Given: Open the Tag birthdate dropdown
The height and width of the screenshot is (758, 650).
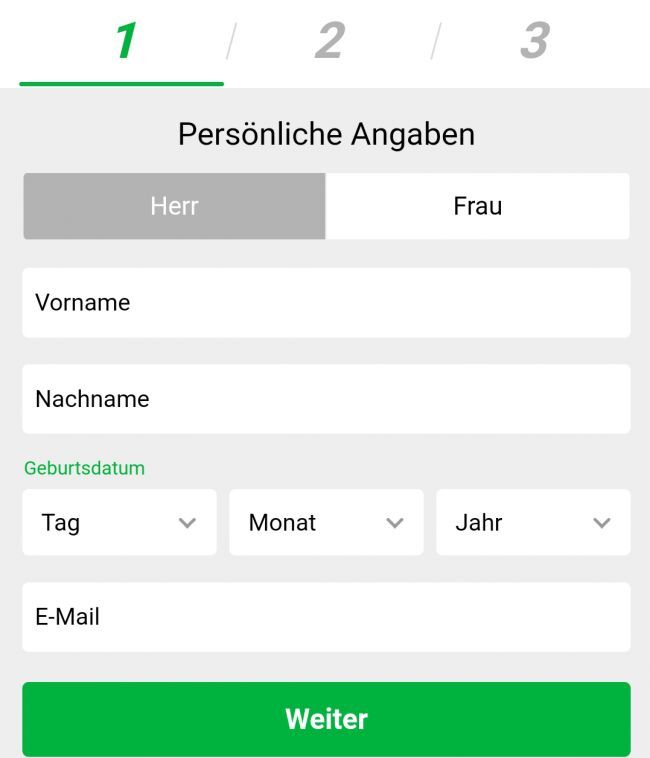Looking at the screenshot, I should pos(119,522).
